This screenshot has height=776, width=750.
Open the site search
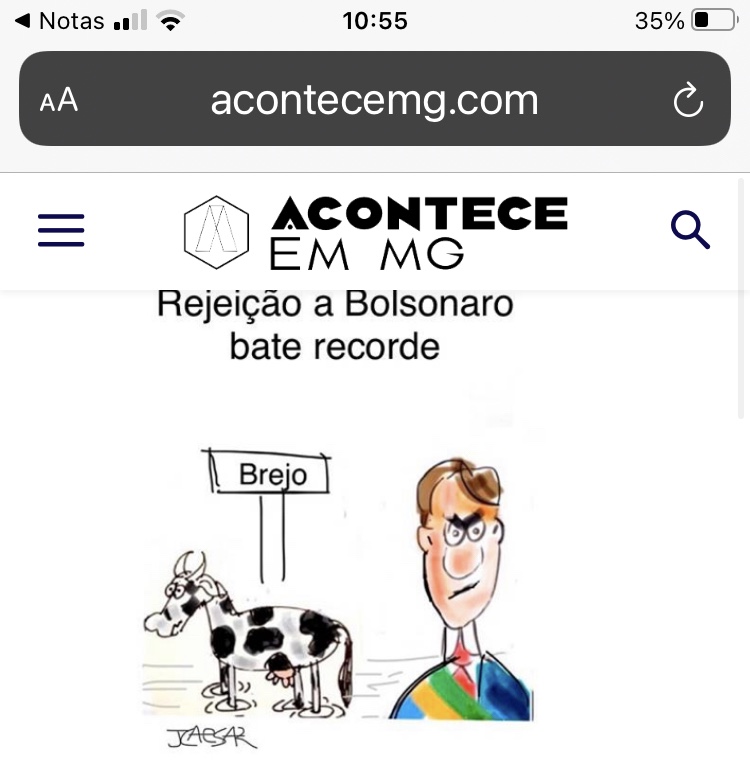click(690, 230)
